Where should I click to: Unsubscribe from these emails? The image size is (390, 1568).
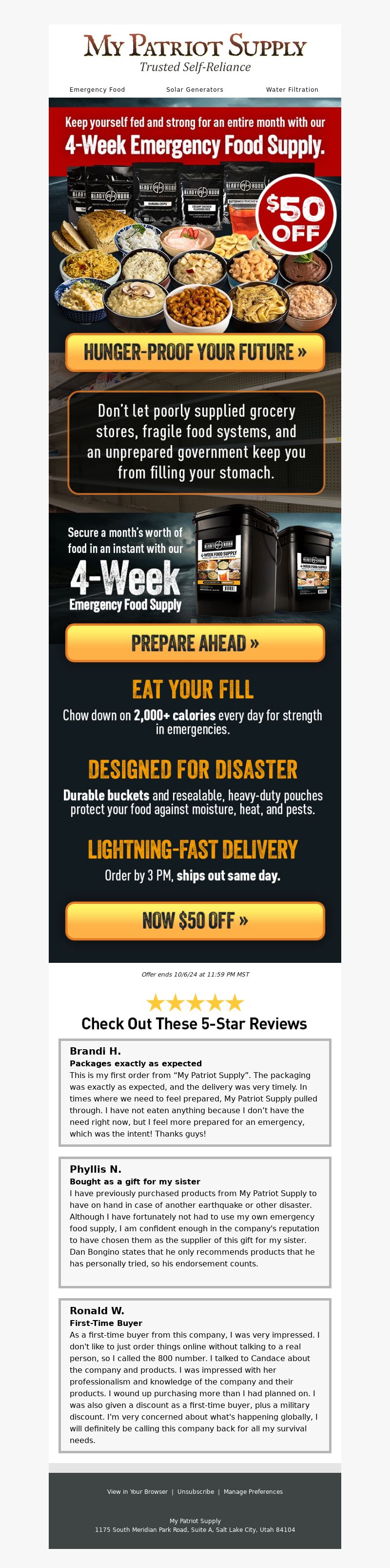pyautogui.click(x=195, y=1491)
